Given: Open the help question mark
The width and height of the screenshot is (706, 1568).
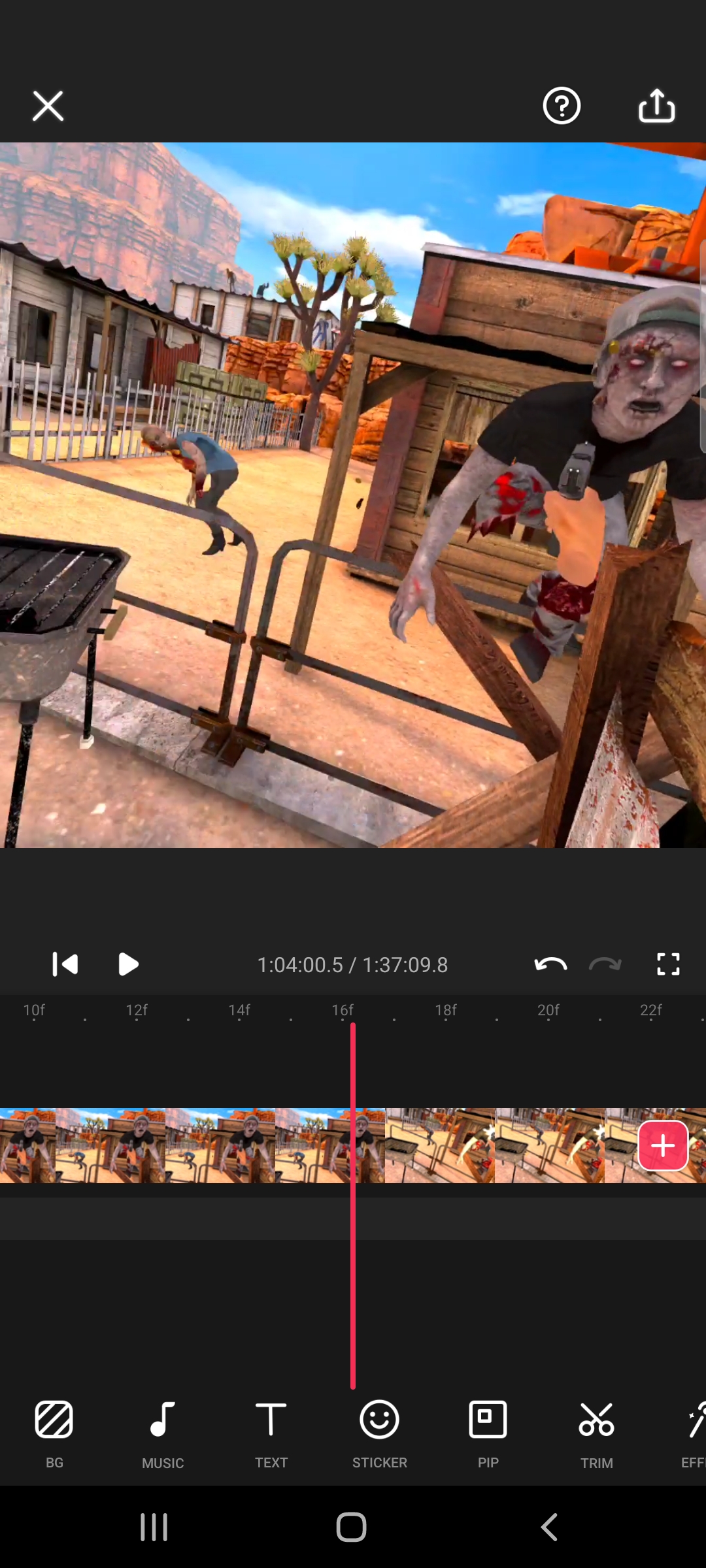Looking at the screenshot, I should (x=562, y=106).
